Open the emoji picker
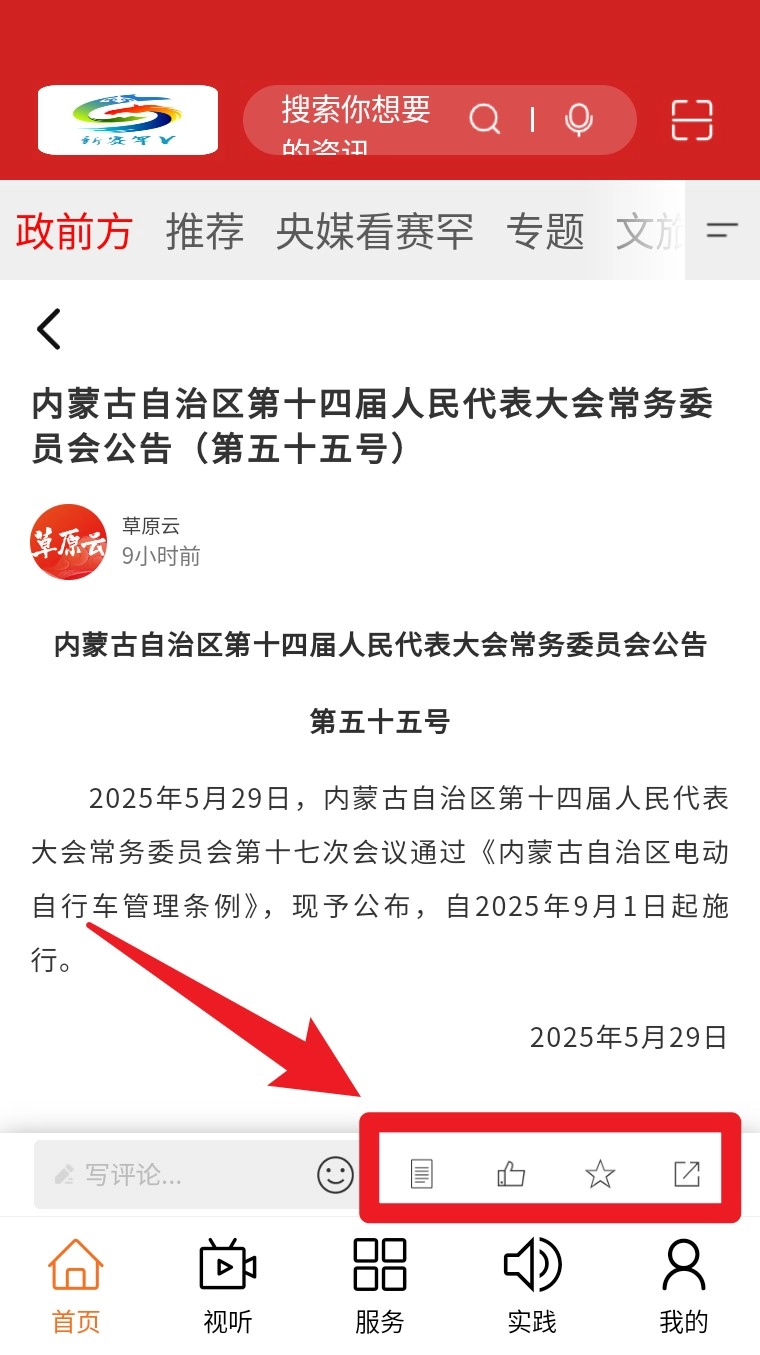 pyautogui.click(x=336, y=1174)
